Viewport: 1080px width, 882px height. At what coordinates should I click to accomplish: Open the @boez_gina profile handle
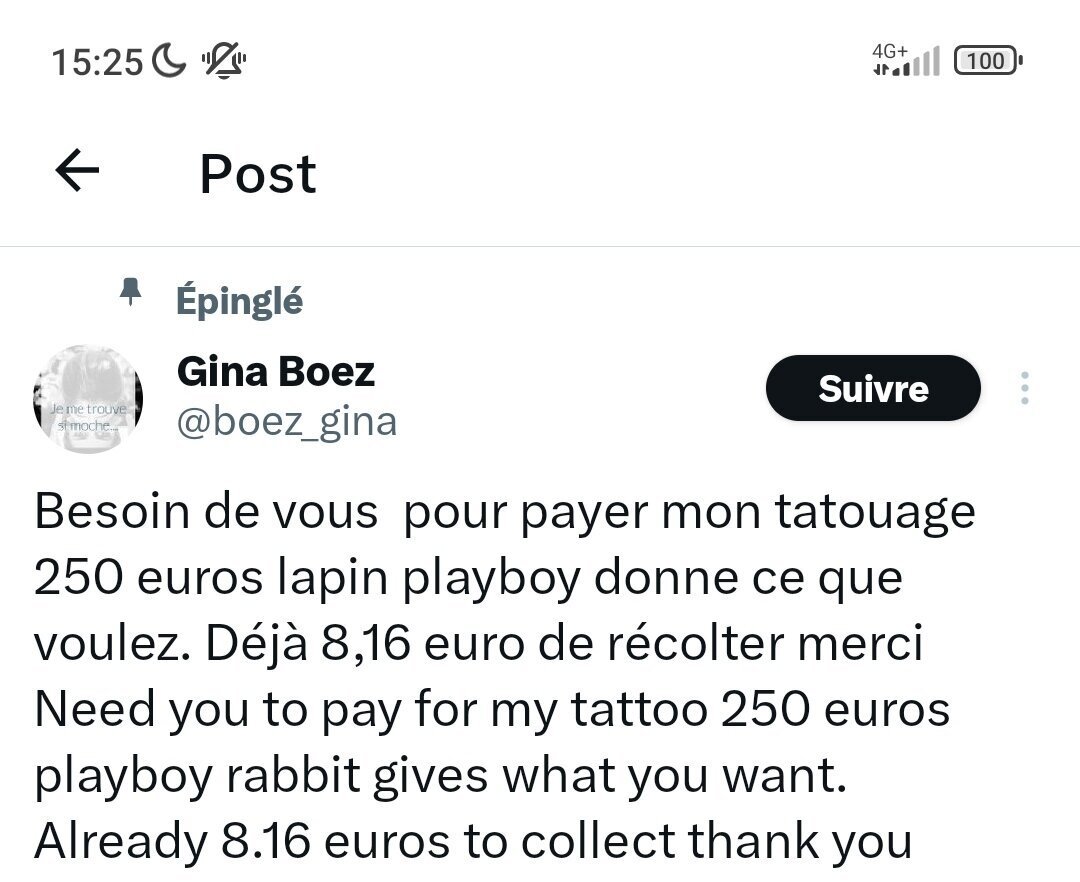[x=287, y=422]
